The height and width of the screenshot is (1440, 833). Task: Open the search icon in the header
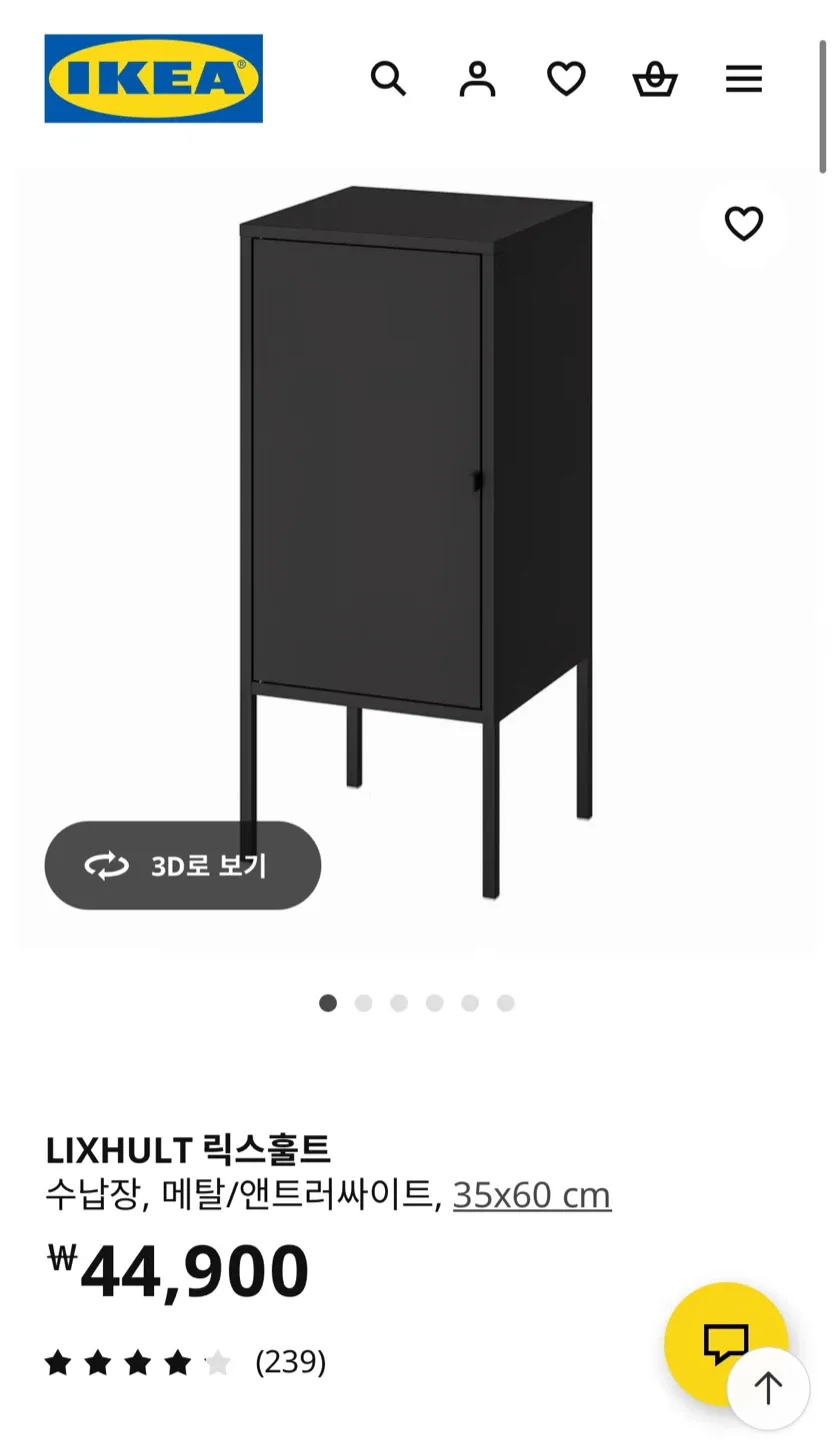point(388,78)
